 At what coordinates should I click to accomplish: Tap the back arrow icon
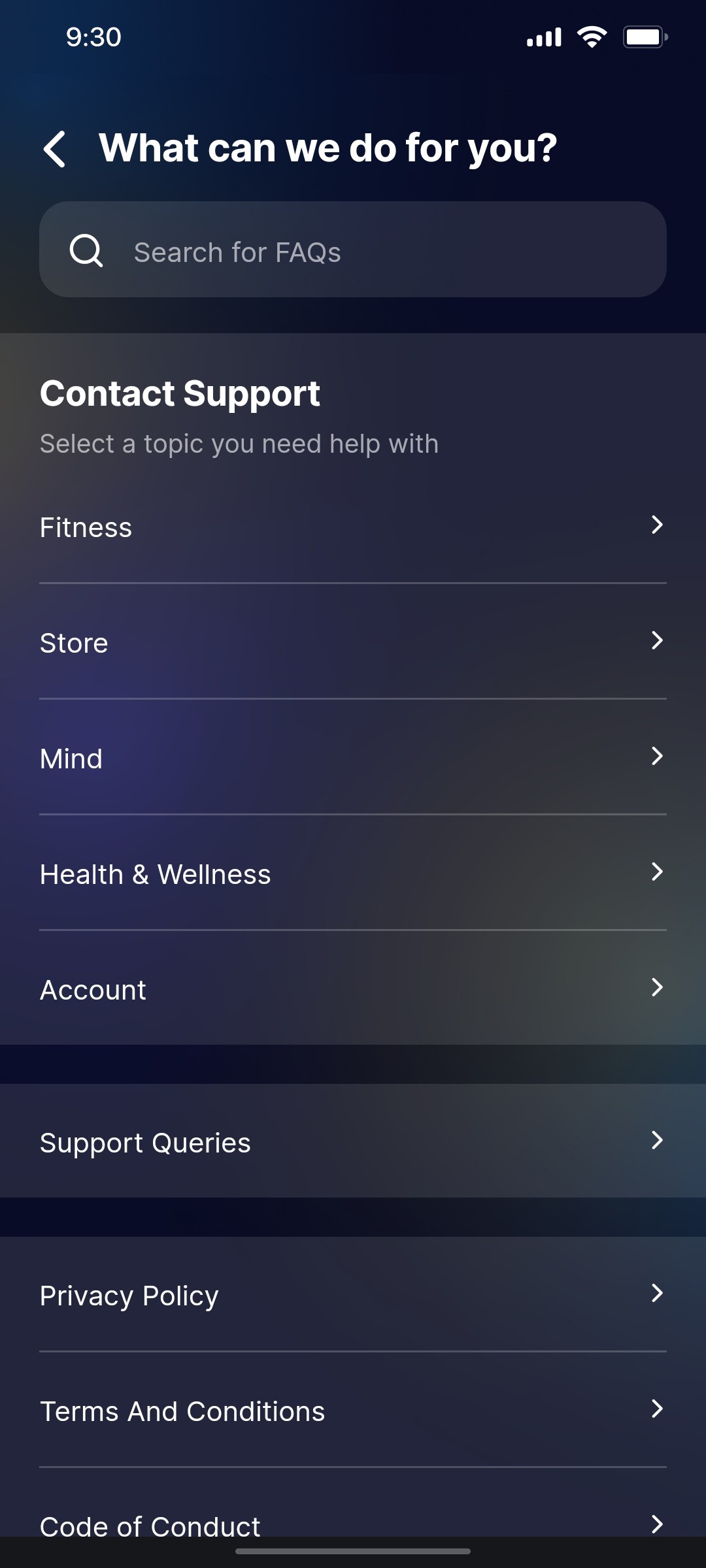(56, 149)
